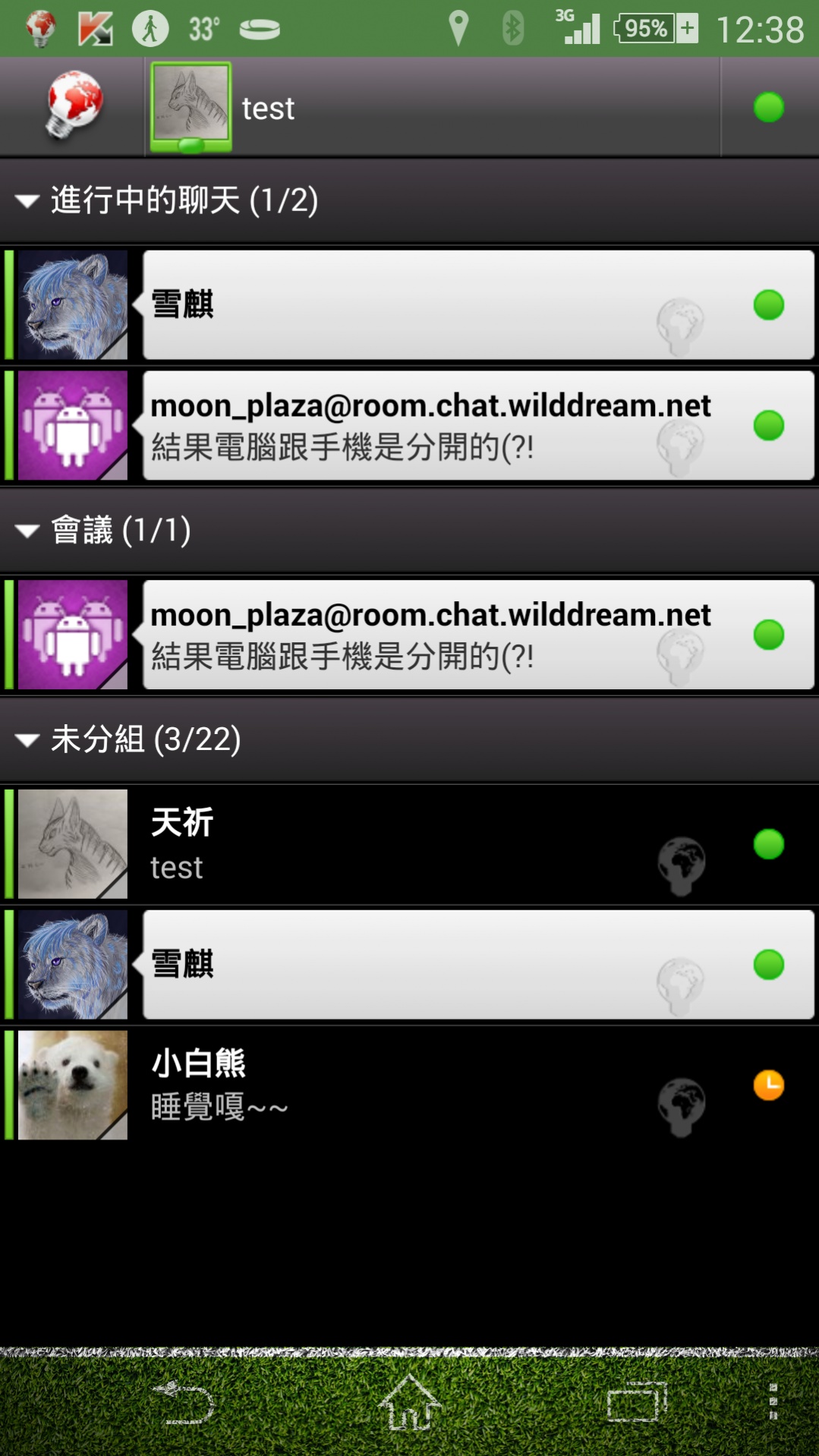Go back with the system back button
This screenshot has height=1456, width=819.
pyautogui.click(x=184, y=1403)
